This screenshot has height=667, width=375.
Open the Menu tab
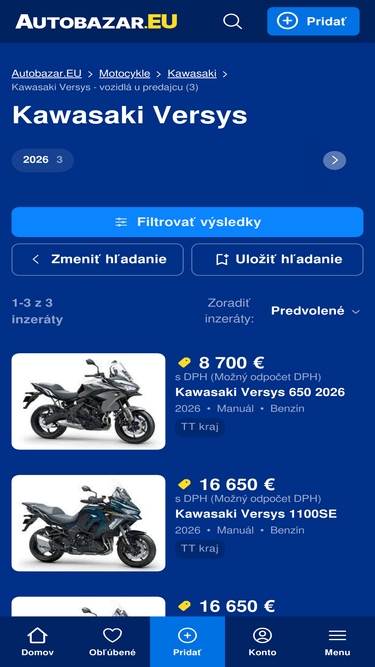338,642
